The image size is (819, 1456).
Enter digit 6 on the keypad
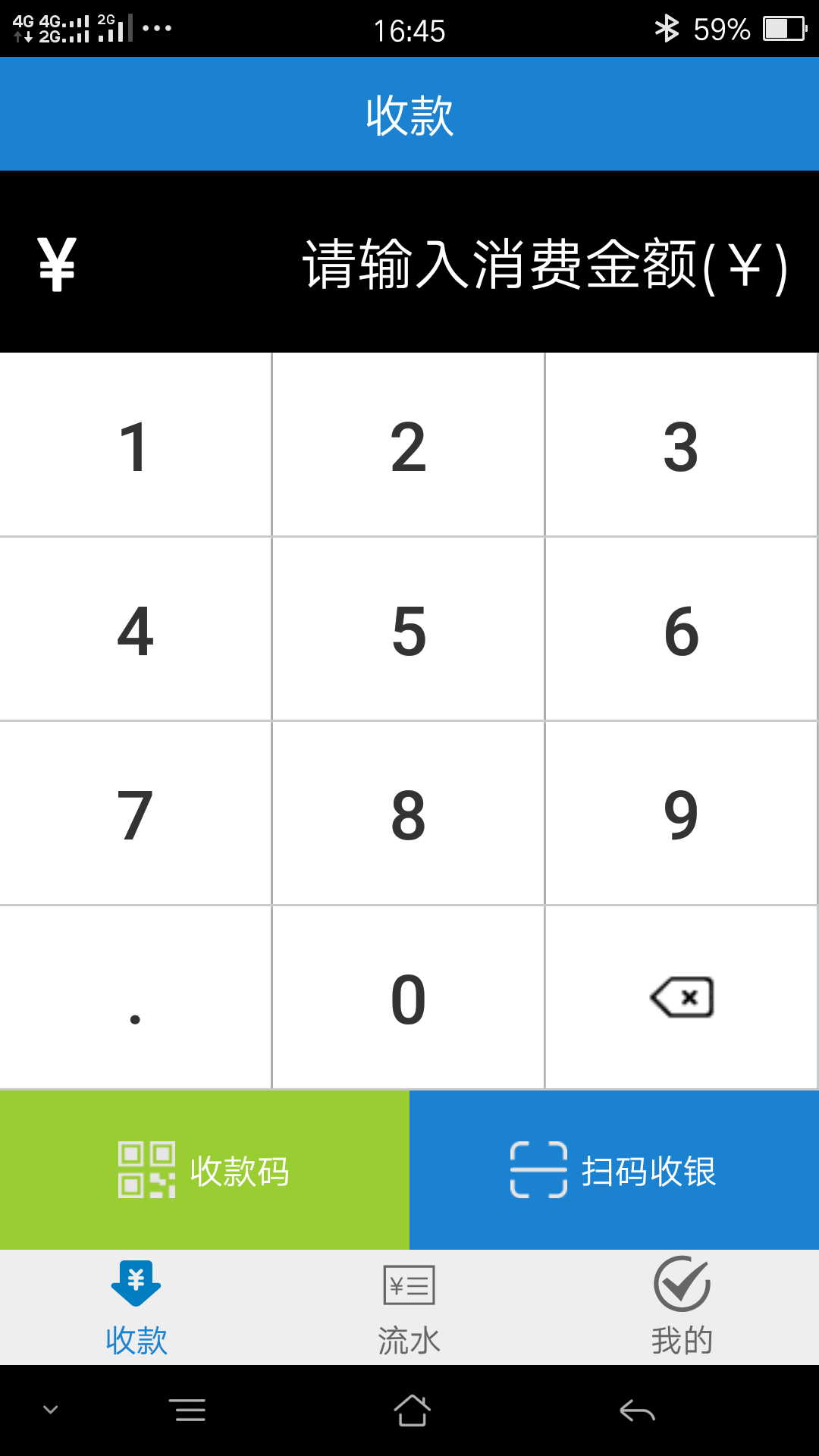coord(681,629)
